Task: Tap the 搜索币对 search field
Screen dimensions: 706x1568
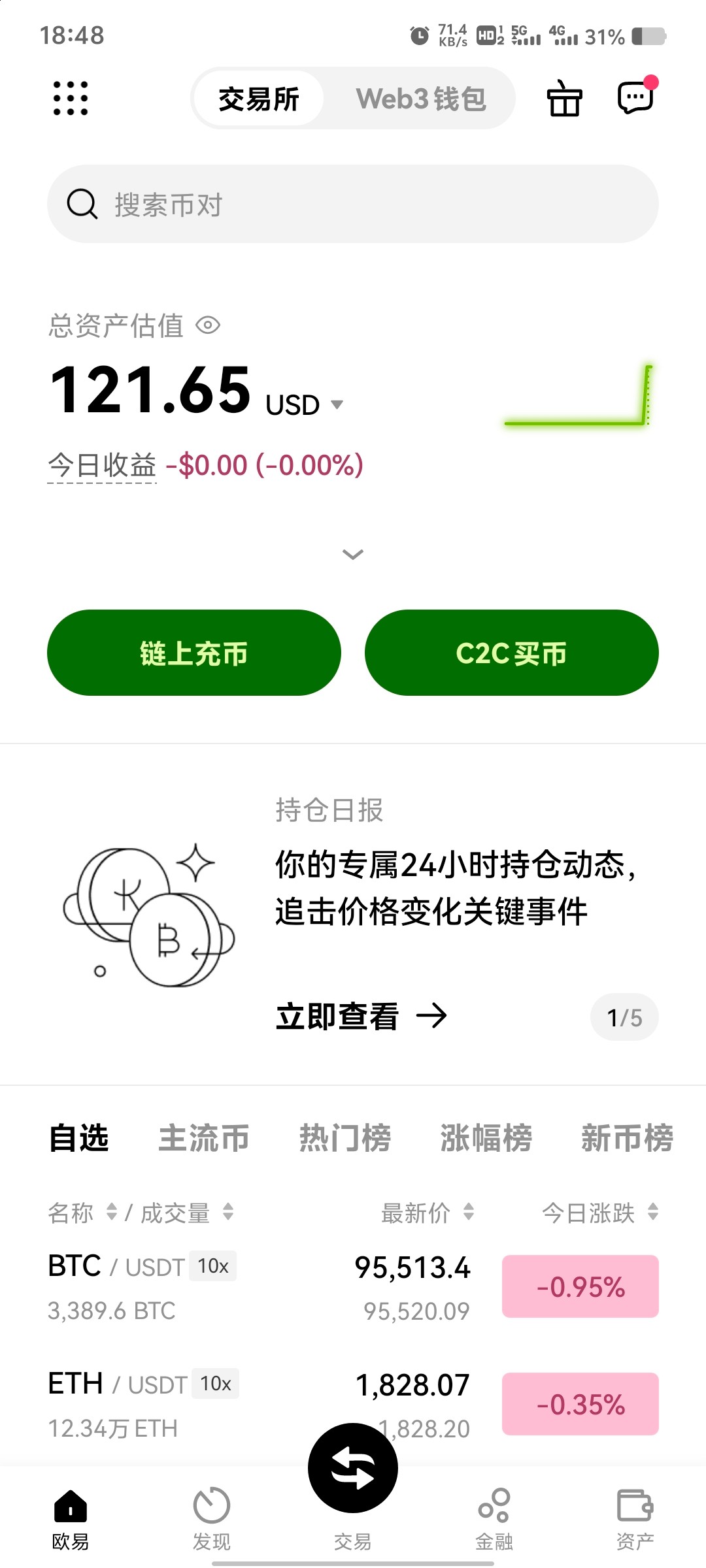Action: tap(353, 204)
